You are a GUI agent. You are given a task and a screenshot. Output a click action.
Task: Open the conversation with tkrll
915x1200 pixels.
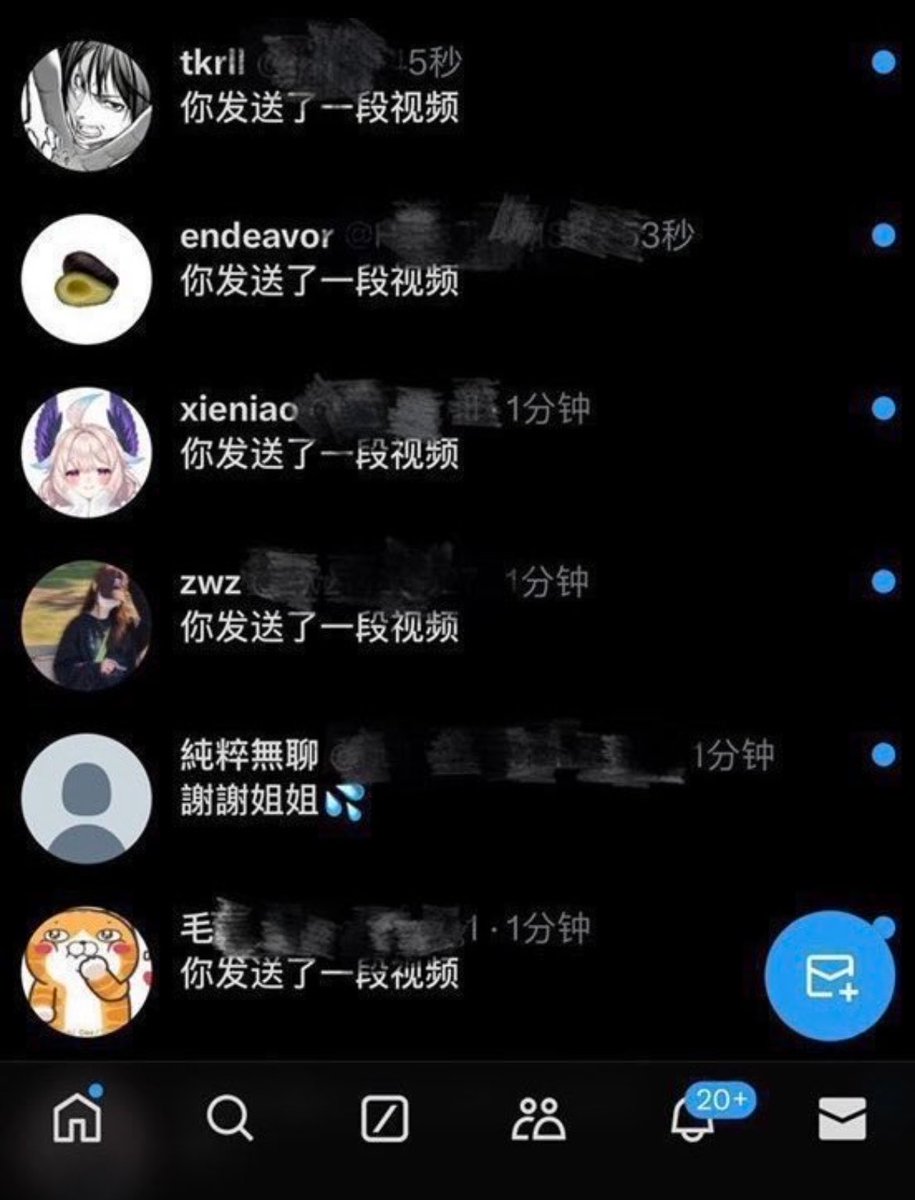[x=457, y=88]
